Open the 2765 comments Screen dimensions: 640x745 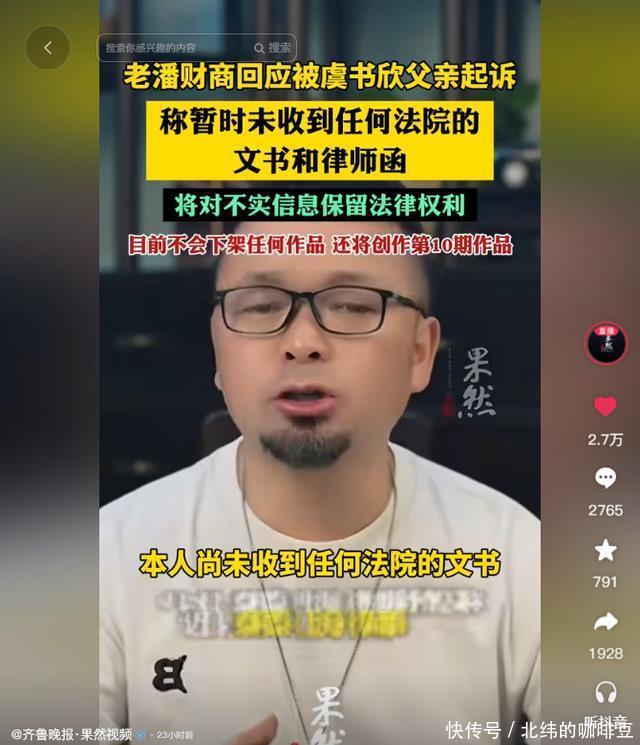[605, 479]
